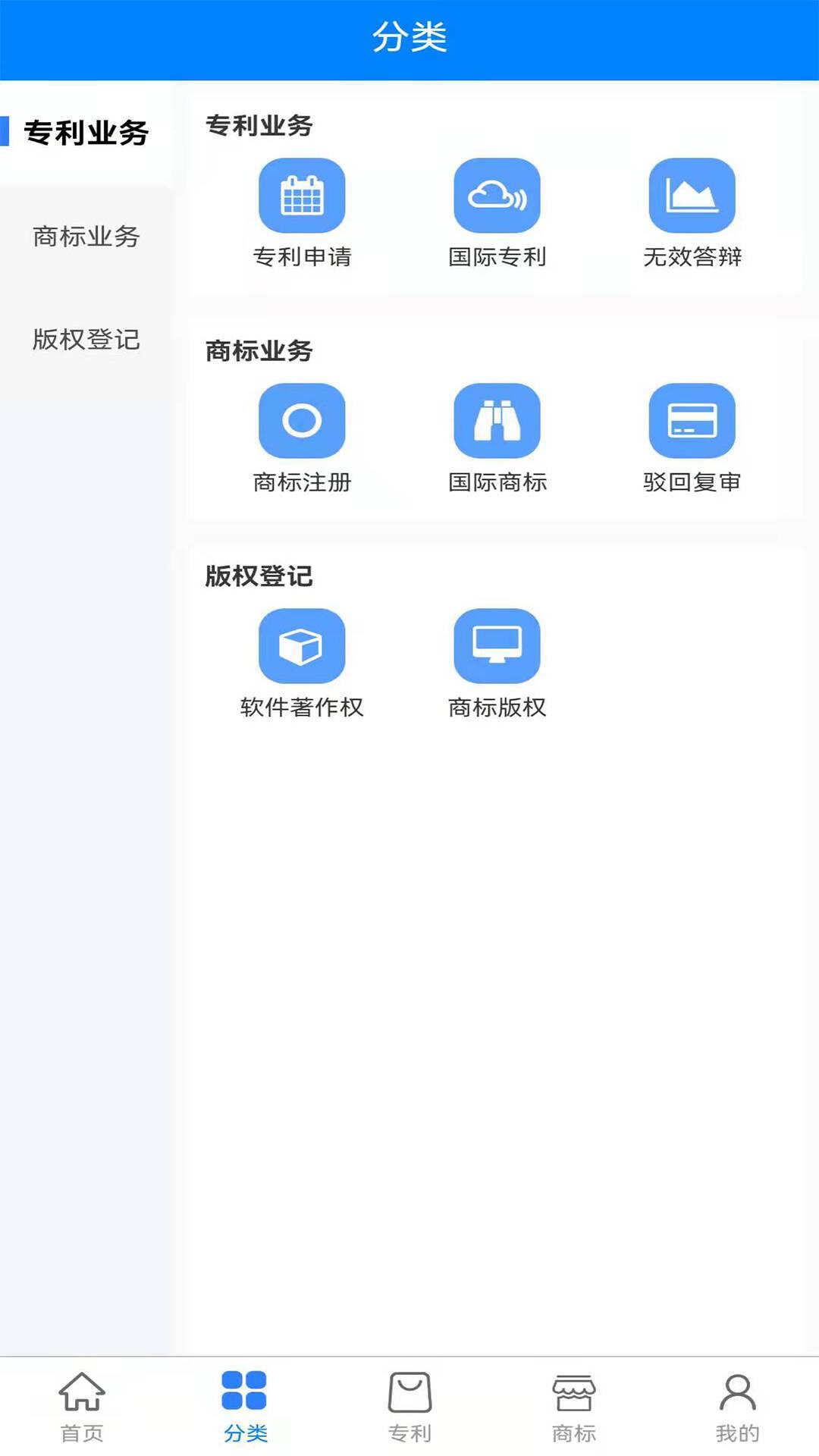Select 版权登记 in the left sidebar
The image size is (819, 1456).
(86, 340)
